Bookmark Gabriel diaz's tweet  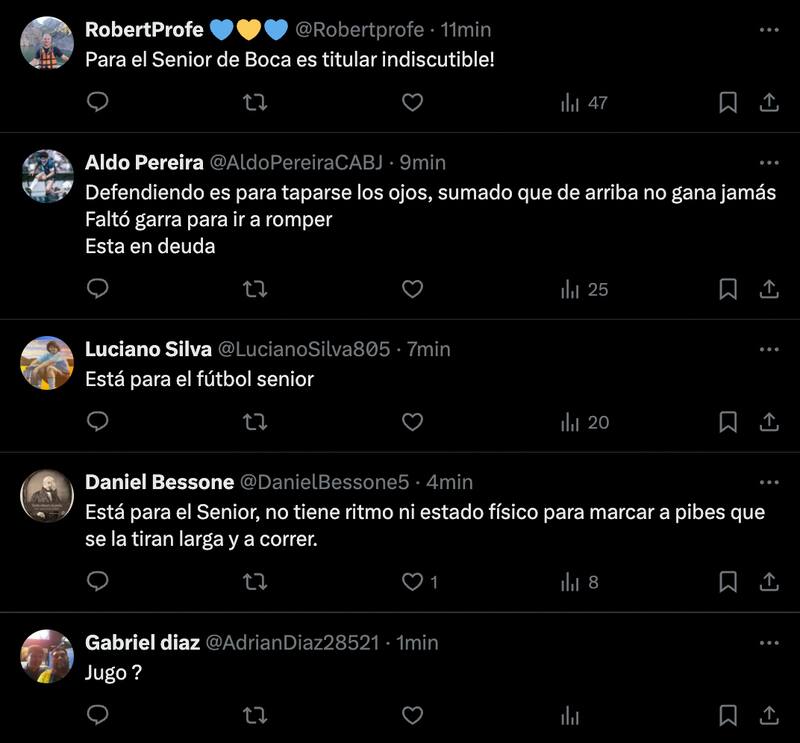click(728, 715)
